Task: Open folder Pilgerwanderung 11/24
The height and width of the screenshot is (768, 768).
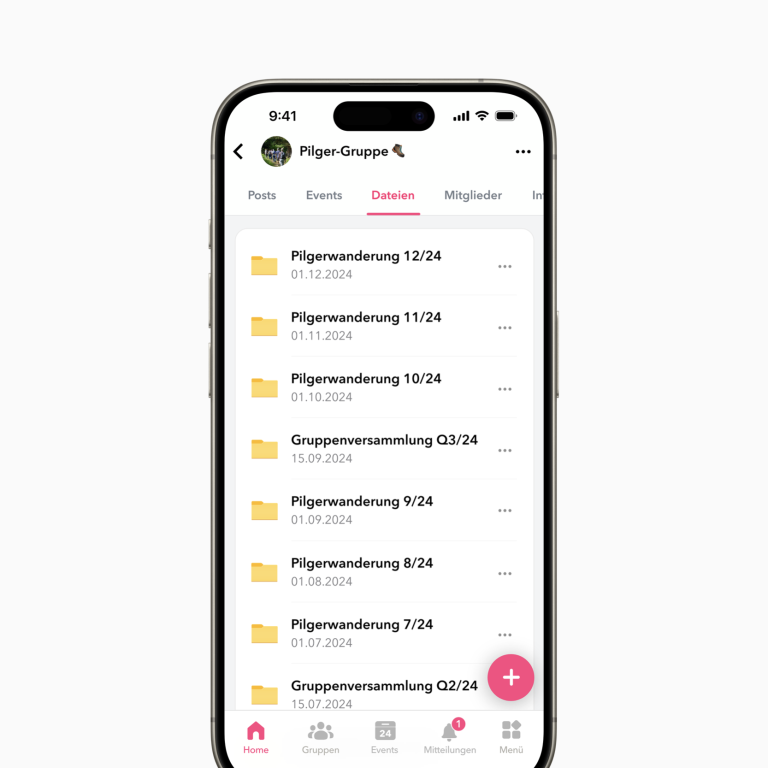Action: click(x=366, y=326)
